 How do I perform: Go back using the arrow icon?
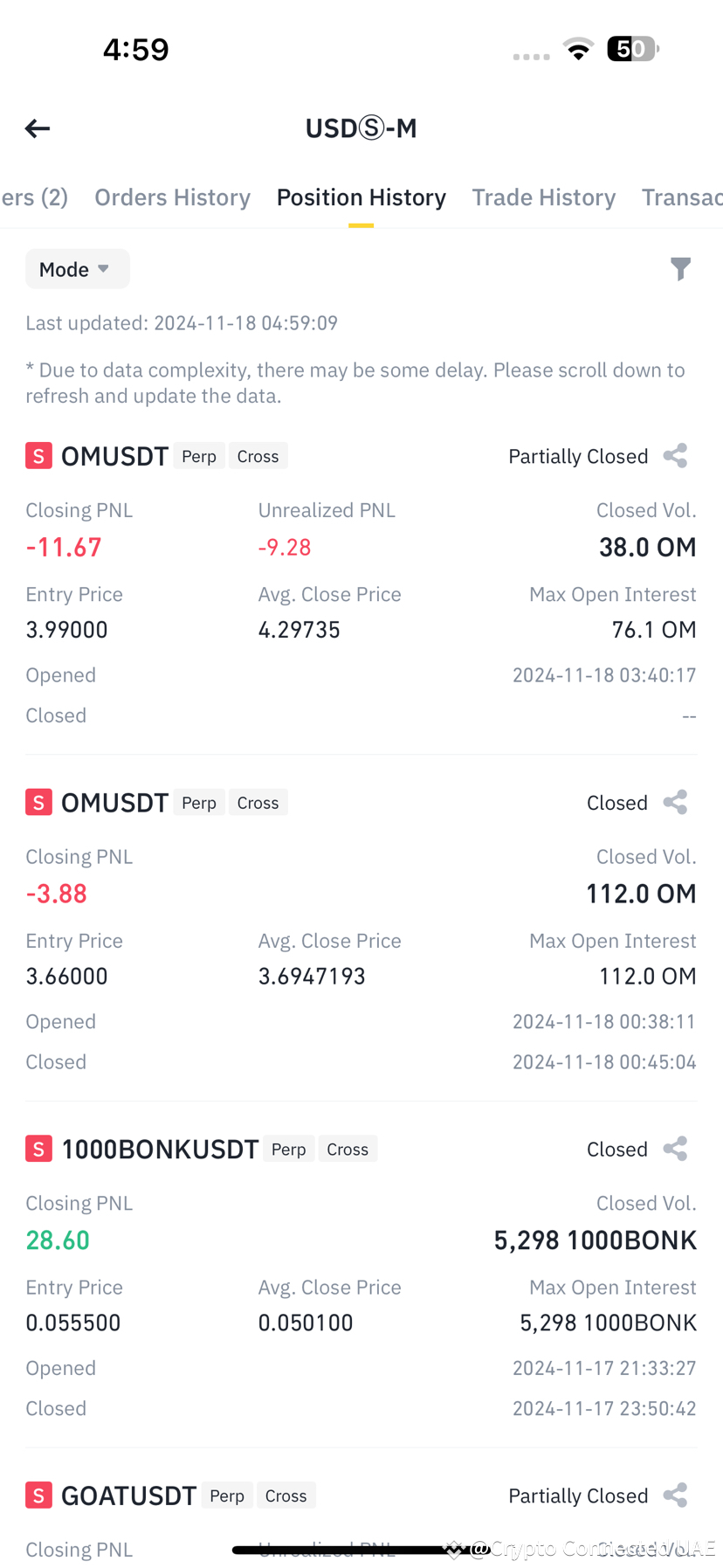pos(38,128)
